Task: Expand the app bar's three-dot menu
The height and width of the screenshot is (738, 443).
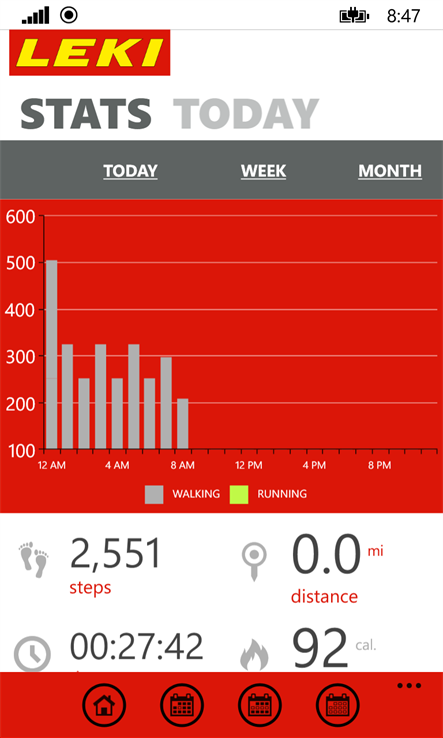Action: [409, 686]
